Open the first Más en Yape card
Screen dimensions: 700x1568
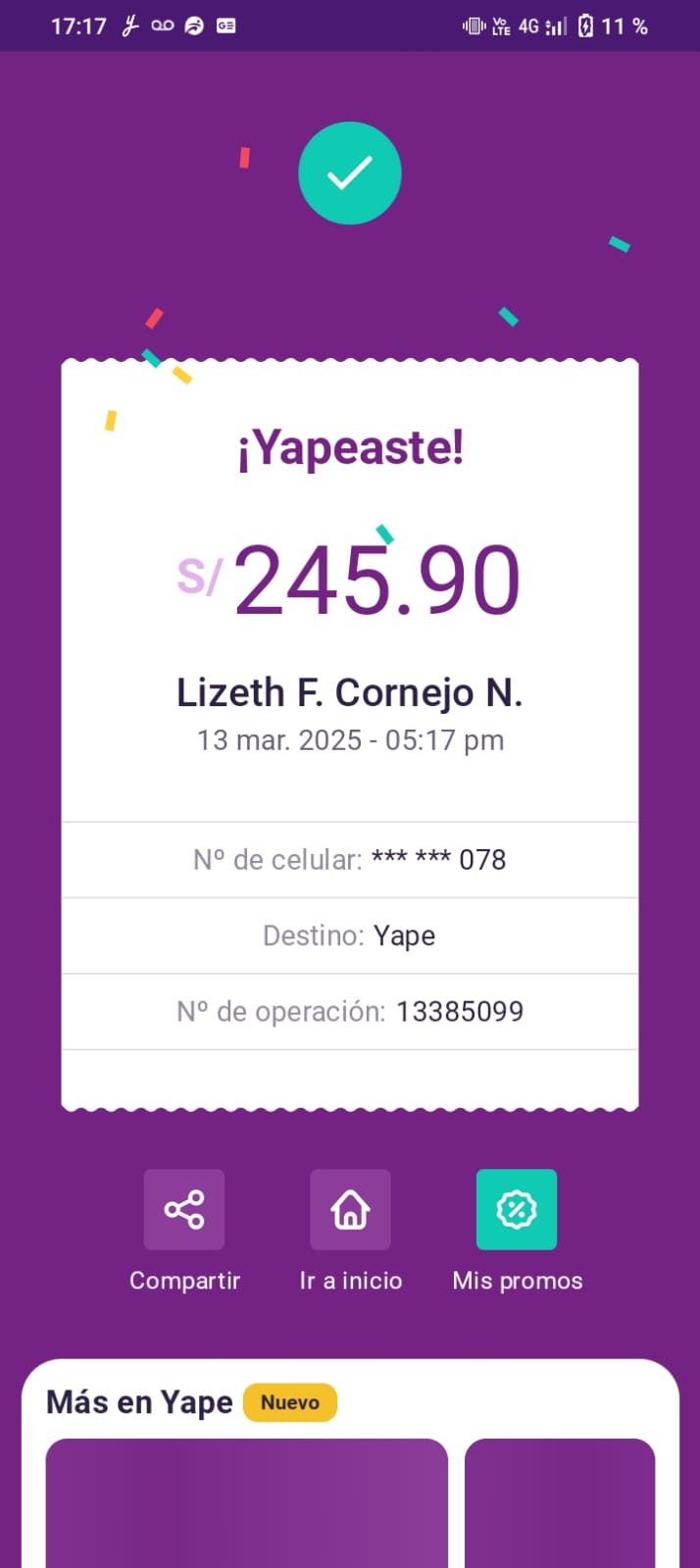pyautogui.click(x=247, y=1503)
